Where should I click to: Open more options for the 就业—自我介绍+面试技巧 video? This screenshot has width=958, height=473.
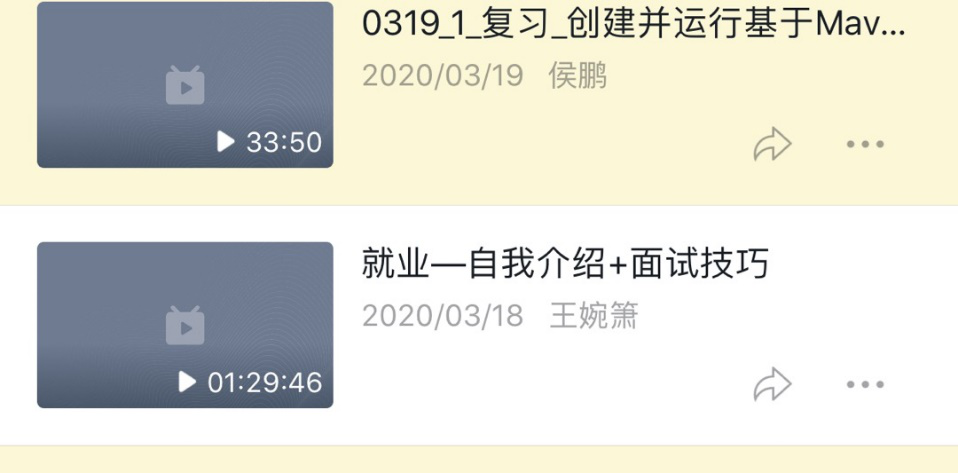click(x=865, y=385)
